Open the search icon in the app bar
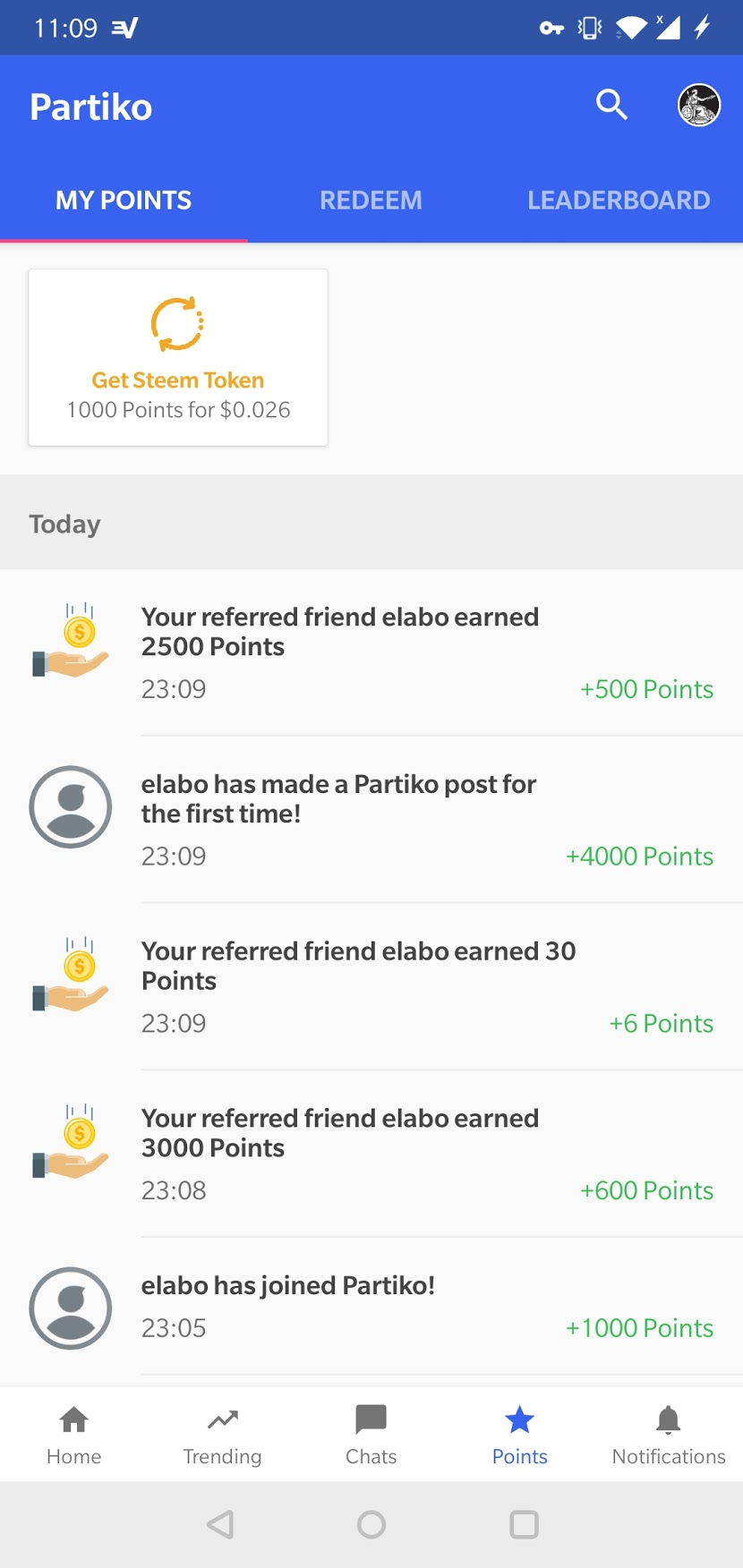This screenshot has width=743, height=1568. point(611,105)
